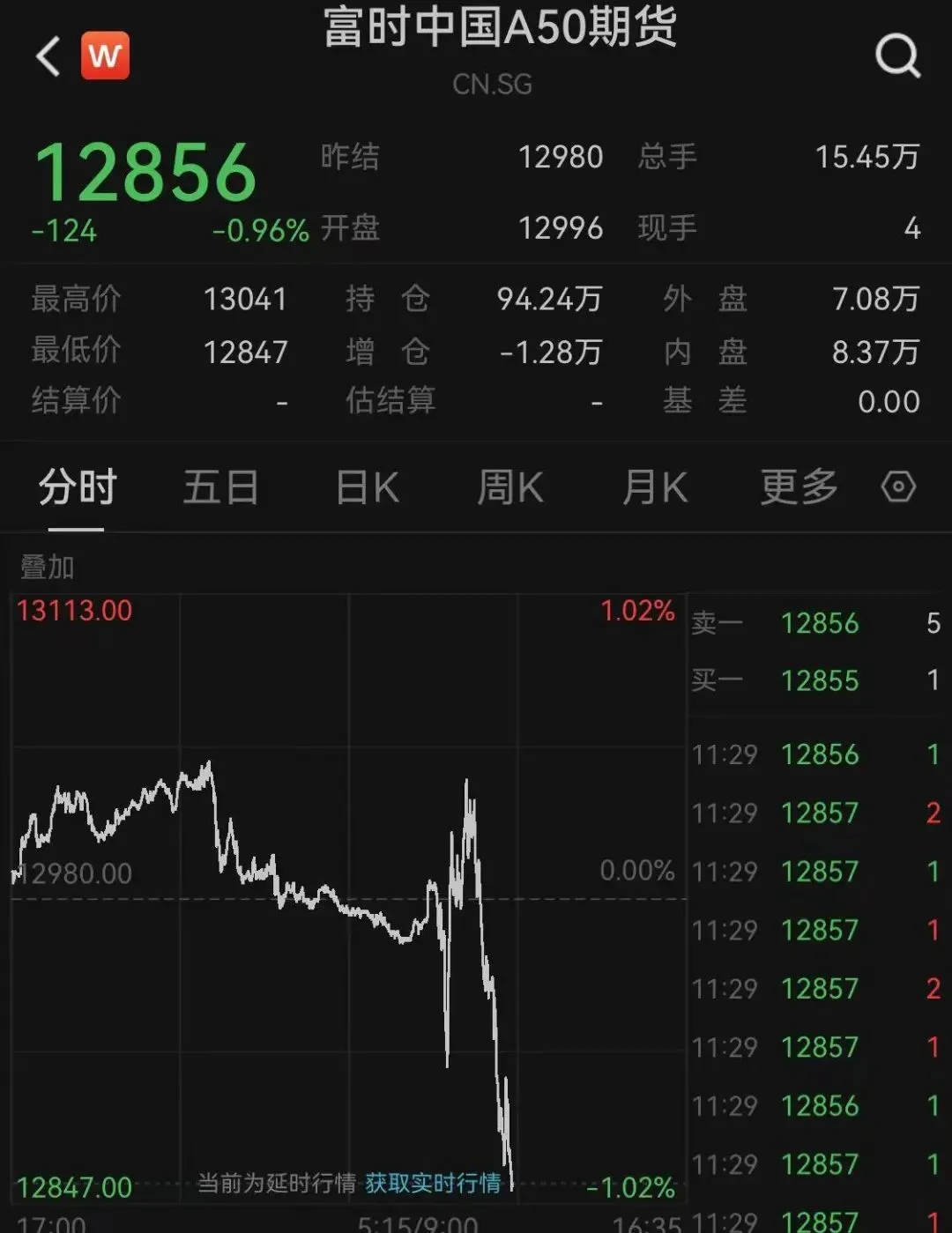Select the 月K chart tab
This screenshot has height=1233, width=952.
click(x=655, y=487)
